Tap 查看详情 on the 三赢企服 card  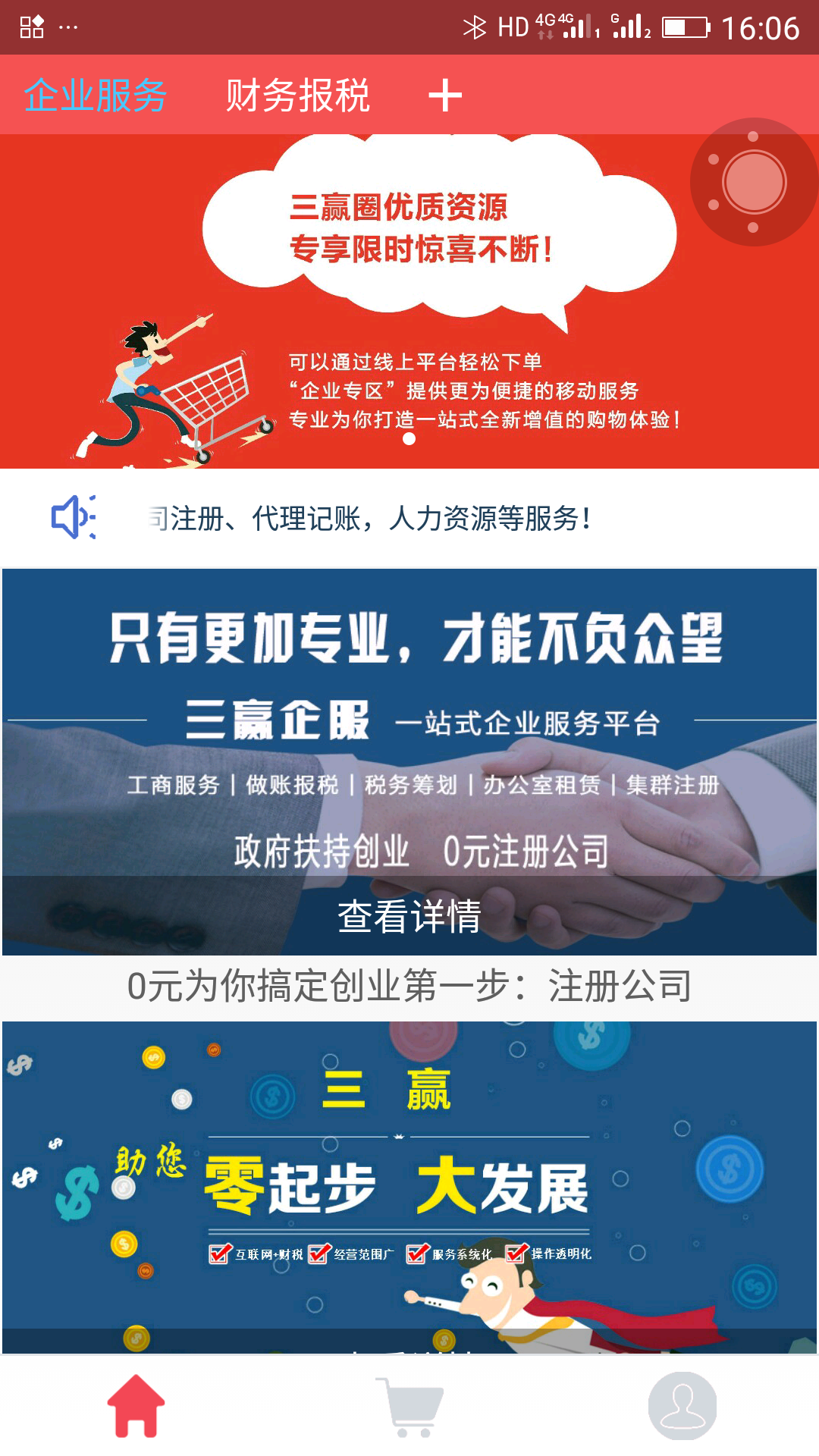tap(409, 916)
